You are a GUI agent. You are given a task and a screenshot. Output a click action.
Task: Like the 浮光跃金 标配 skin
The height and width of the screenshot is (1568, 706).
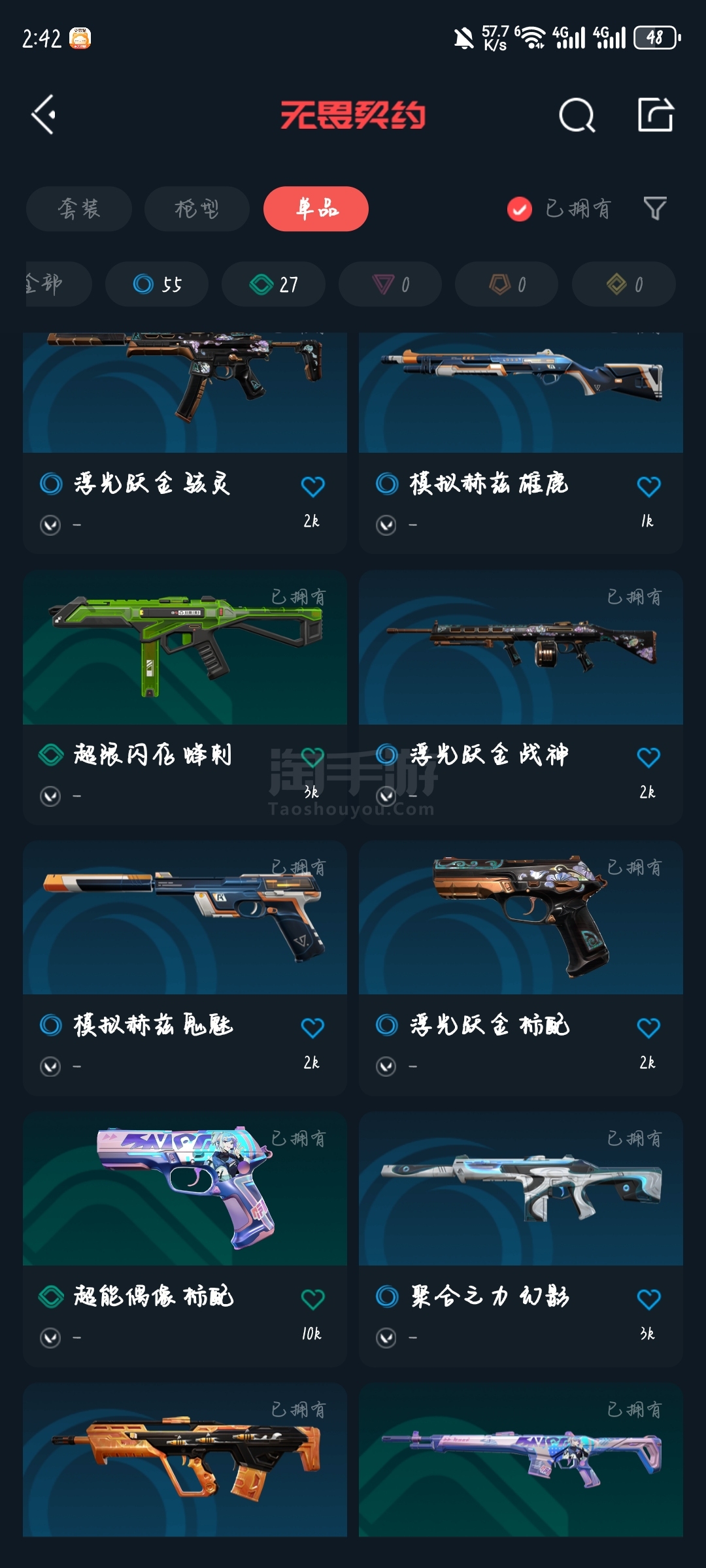pos(648,1028)
